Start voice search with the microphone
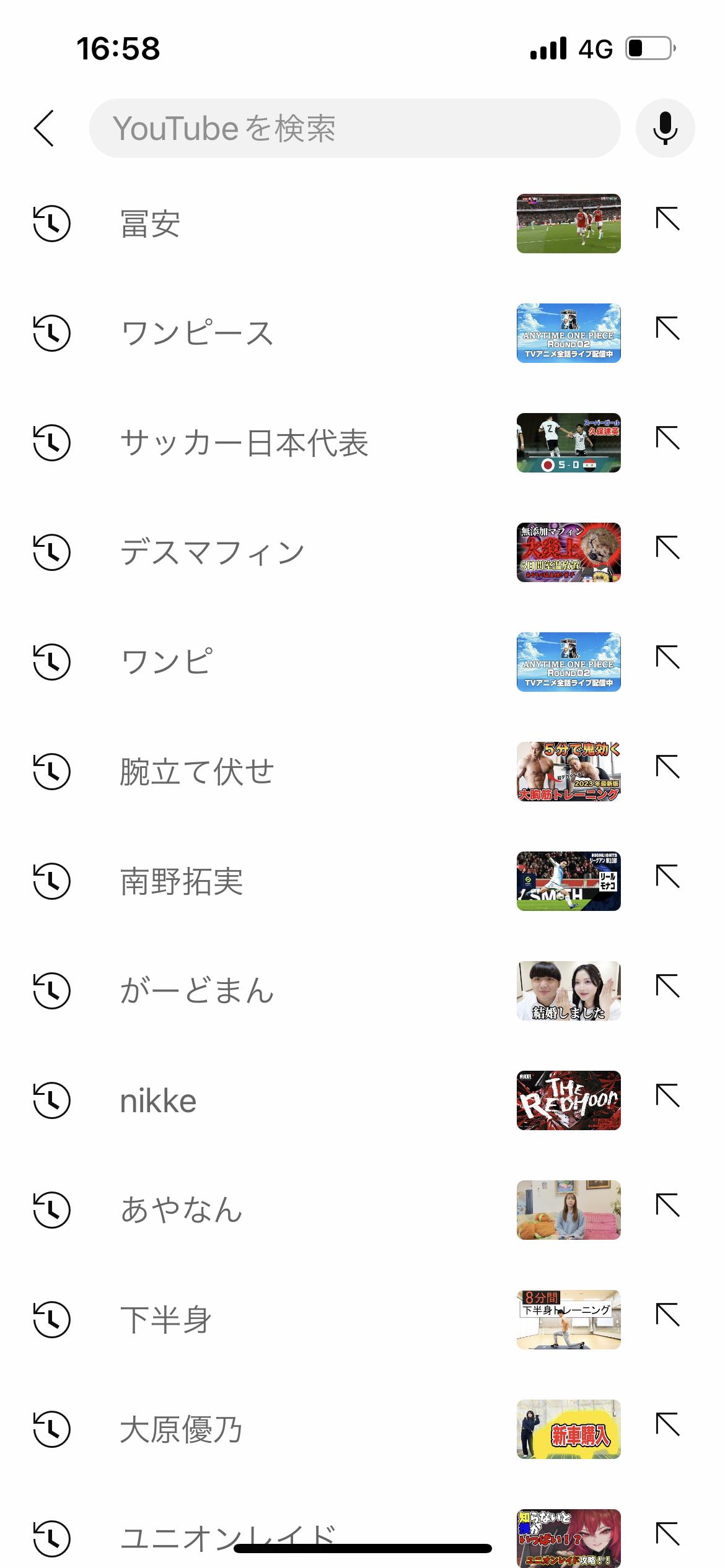The image size is (725, 1568). 665,128
